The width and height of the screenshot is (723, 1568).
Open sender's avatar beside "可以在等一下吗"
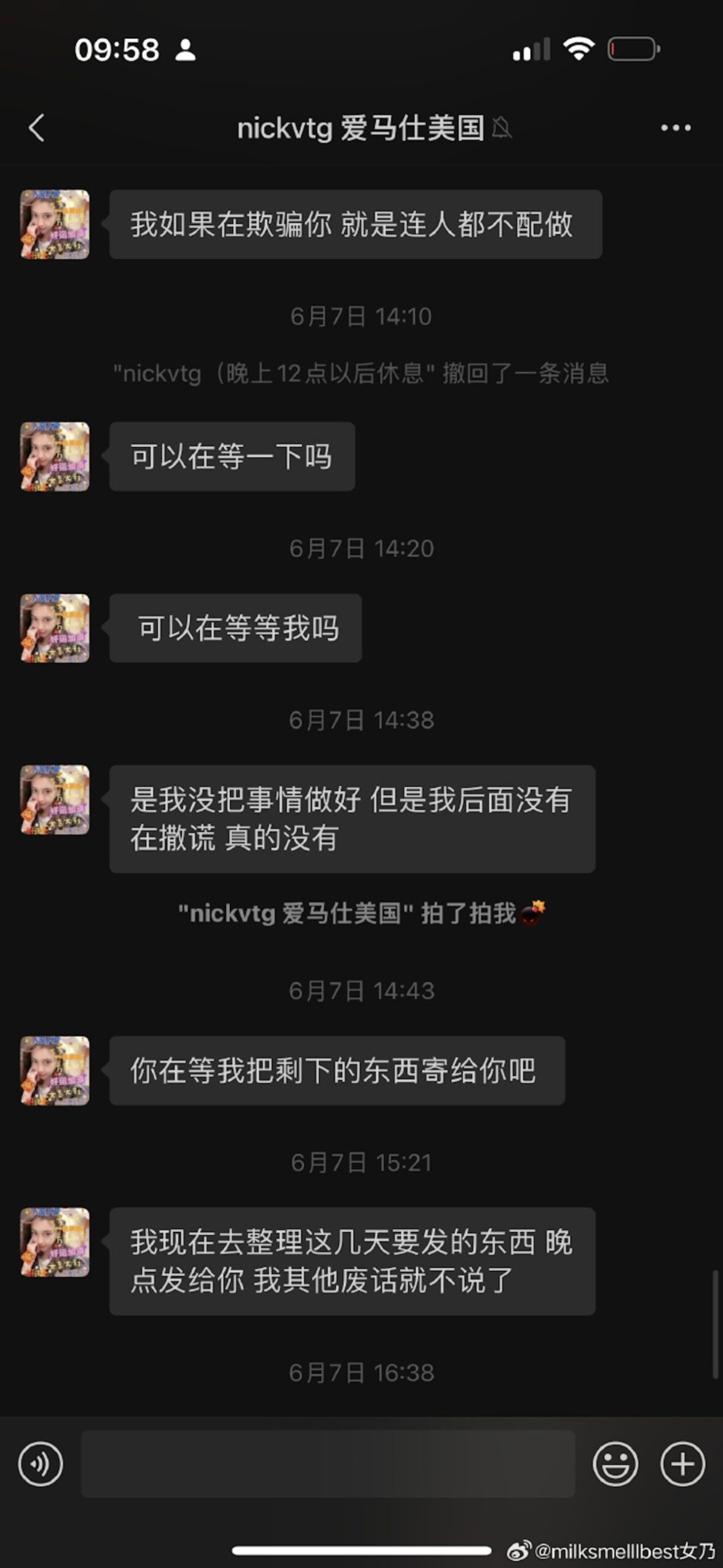(x=55, y=456)
